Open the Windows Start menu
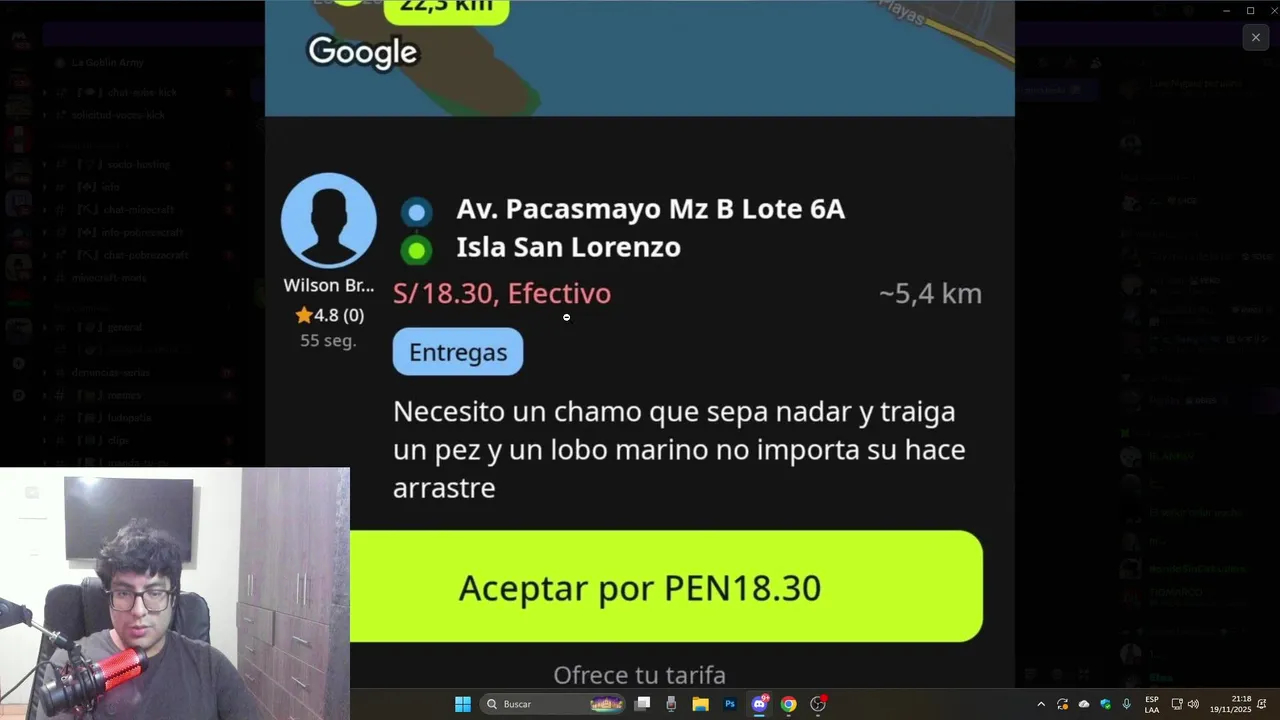Image resolution: width=1280 pixels, height=720 pixels. (463, 704)
